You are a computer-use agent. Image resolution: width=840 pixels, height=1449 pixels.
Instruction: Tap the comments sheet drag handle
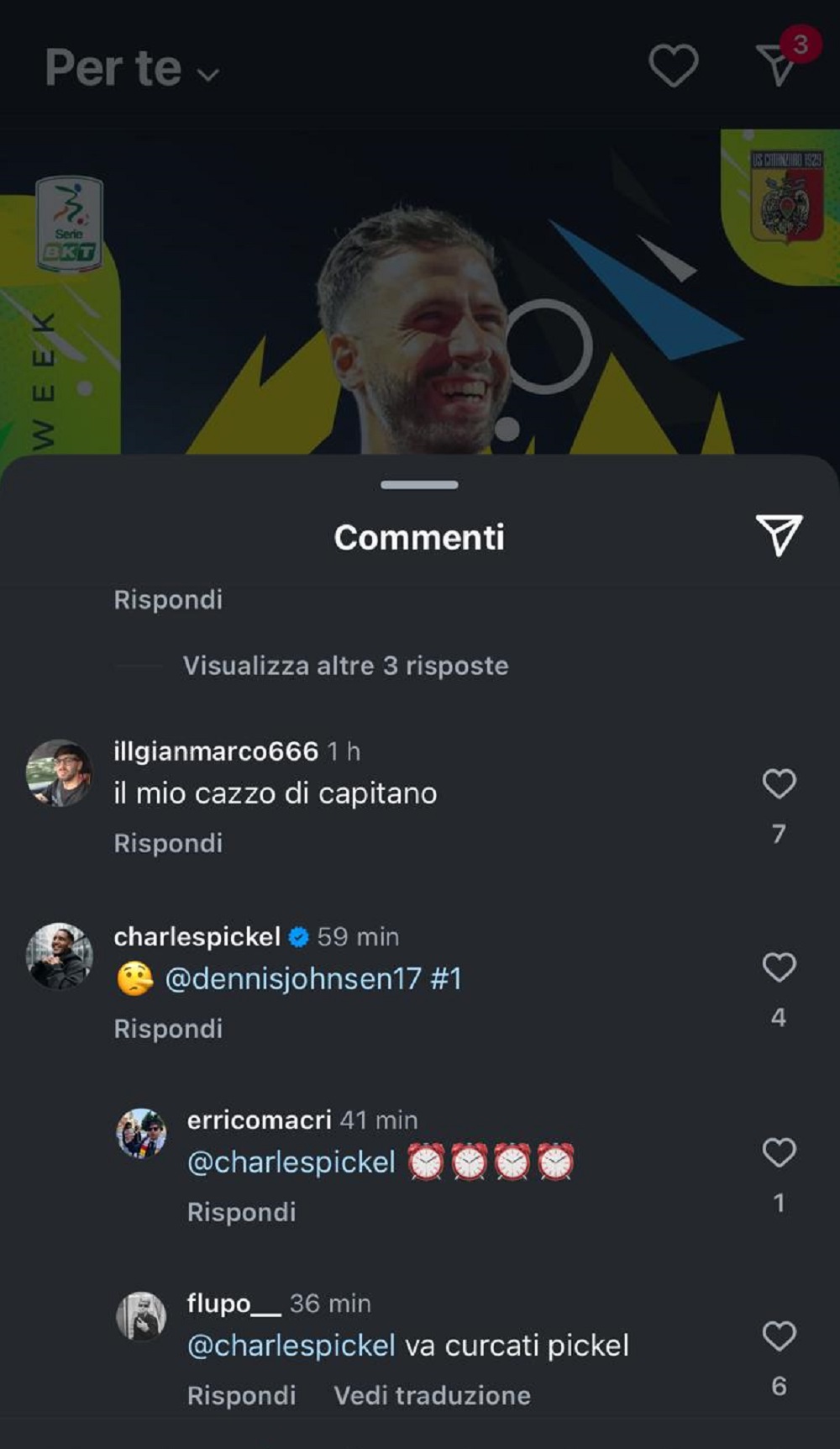click(x=419, y=485)
